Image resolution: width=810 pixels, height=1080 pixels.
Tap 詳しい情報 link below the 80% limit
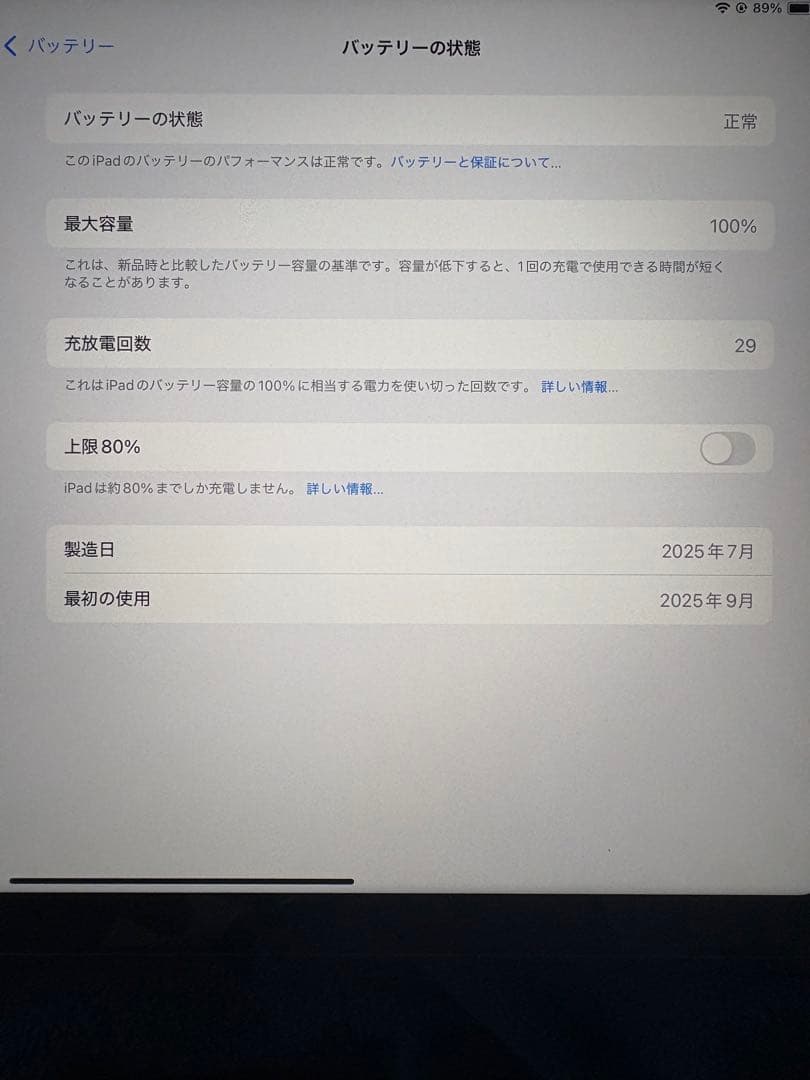click(x=347, y=488)
